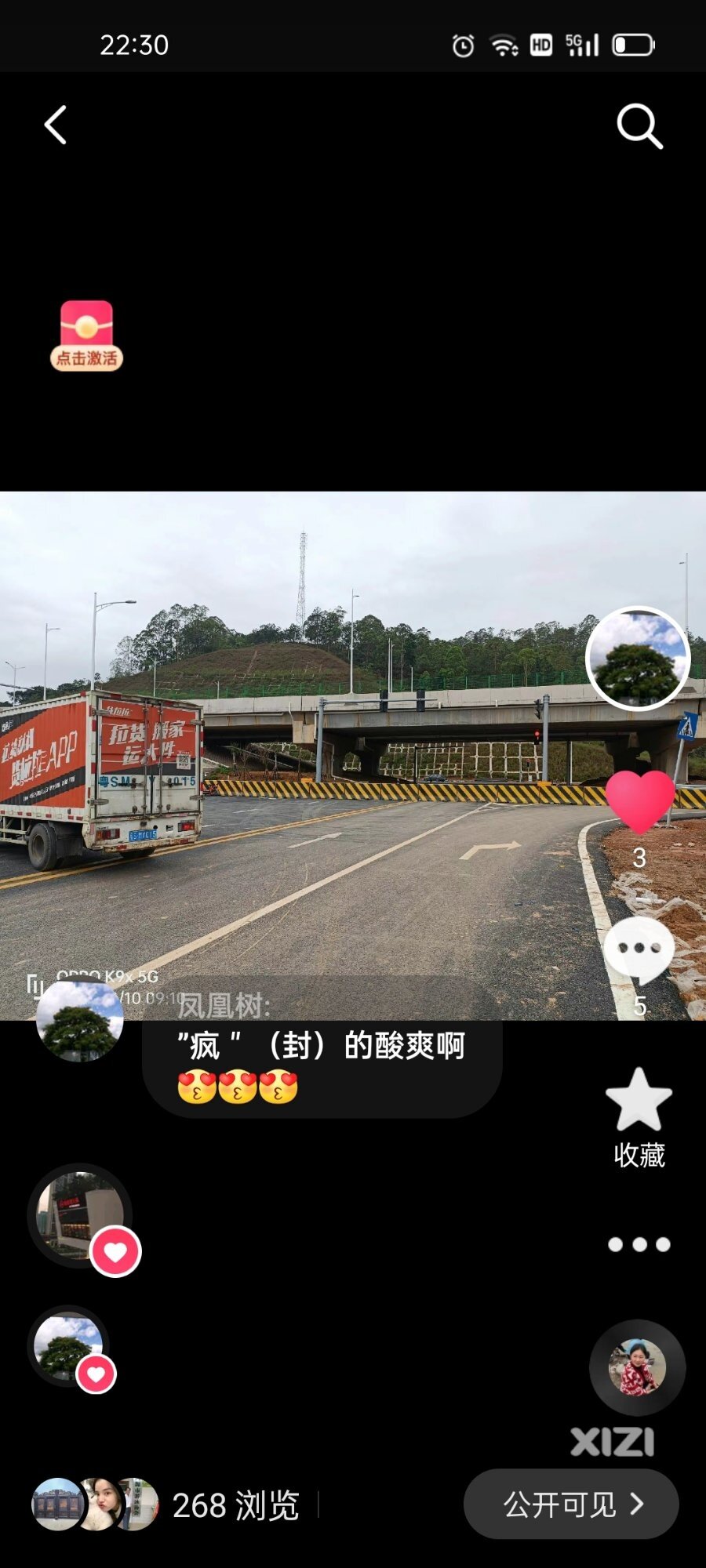View the 268 浏览 viewers list
Image resolution: width=706 pixels, height=1568 pixels.
point(235,1505)
